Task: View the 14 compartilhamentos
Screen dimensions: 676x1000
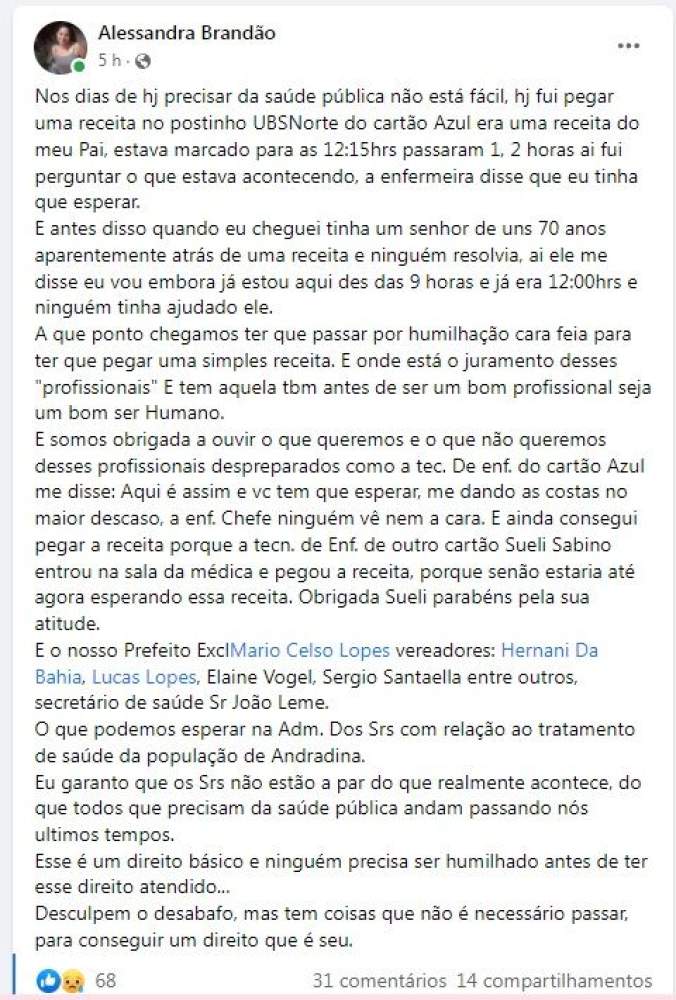Action: (x=554, y=980)
